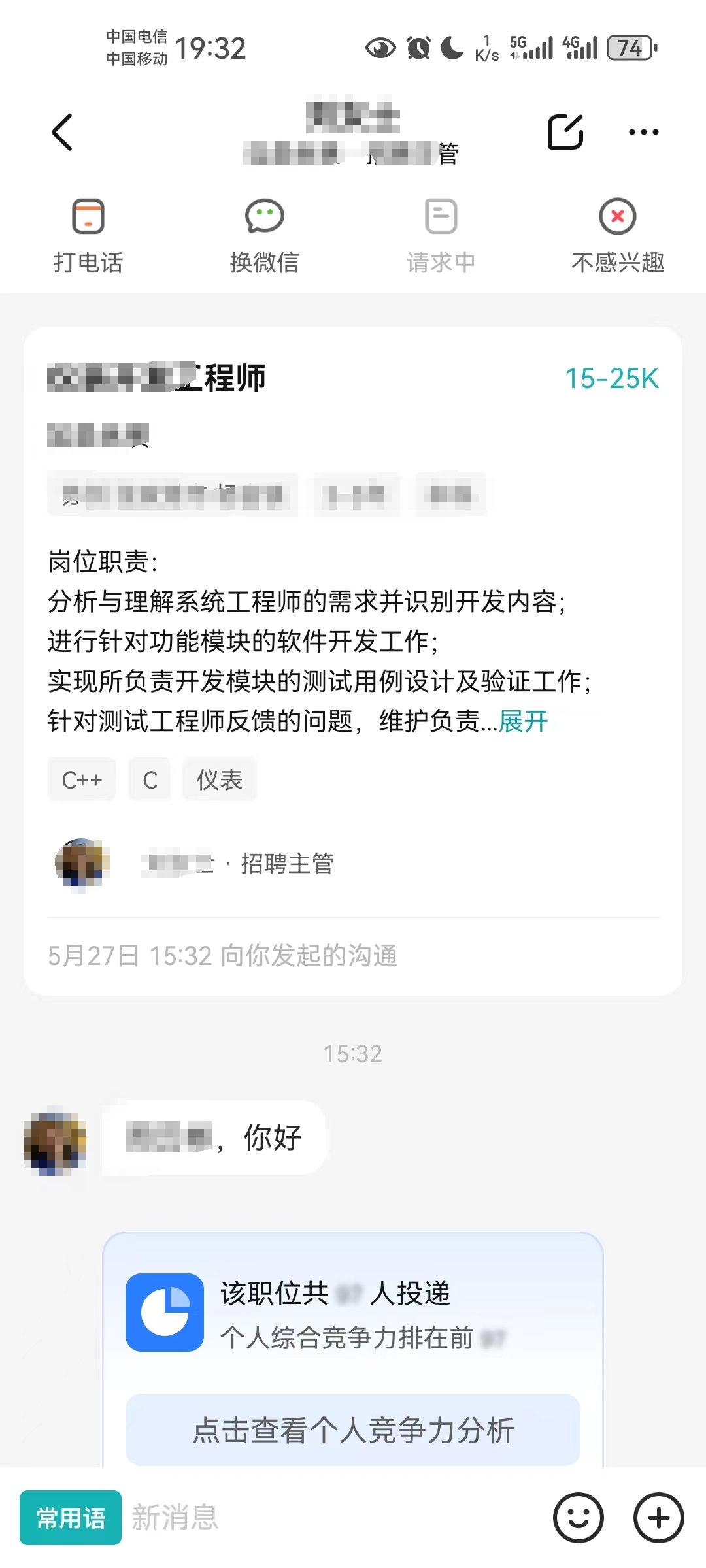Focus the 新消息 message input field
The image size is (706, 1568).
click(333, 1518)
